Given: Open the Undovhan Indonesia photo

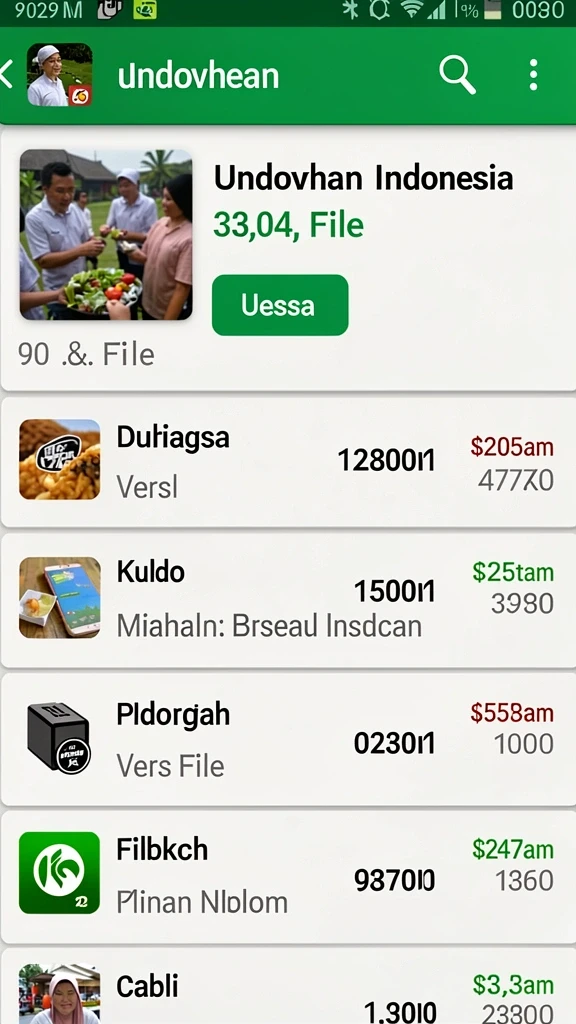Looking at the screenshot, I should coord(106,234).
